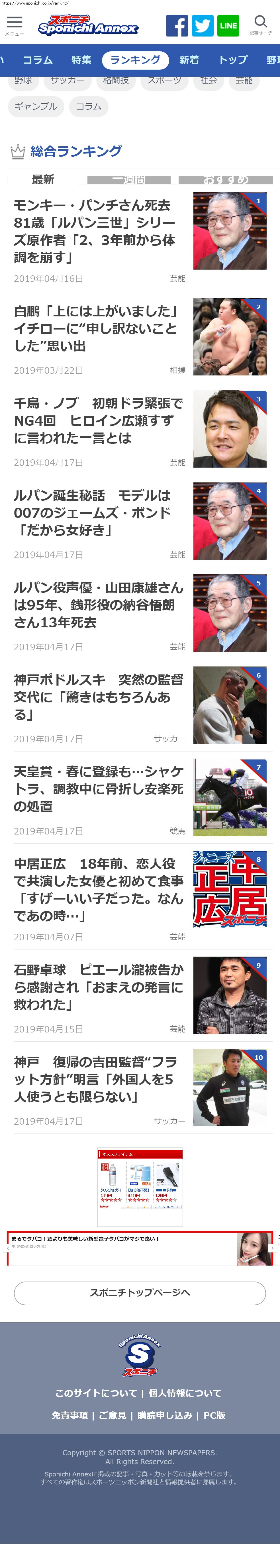
Task: Switch to the トップ navigation tab
Action: click(x=233, y=60)
